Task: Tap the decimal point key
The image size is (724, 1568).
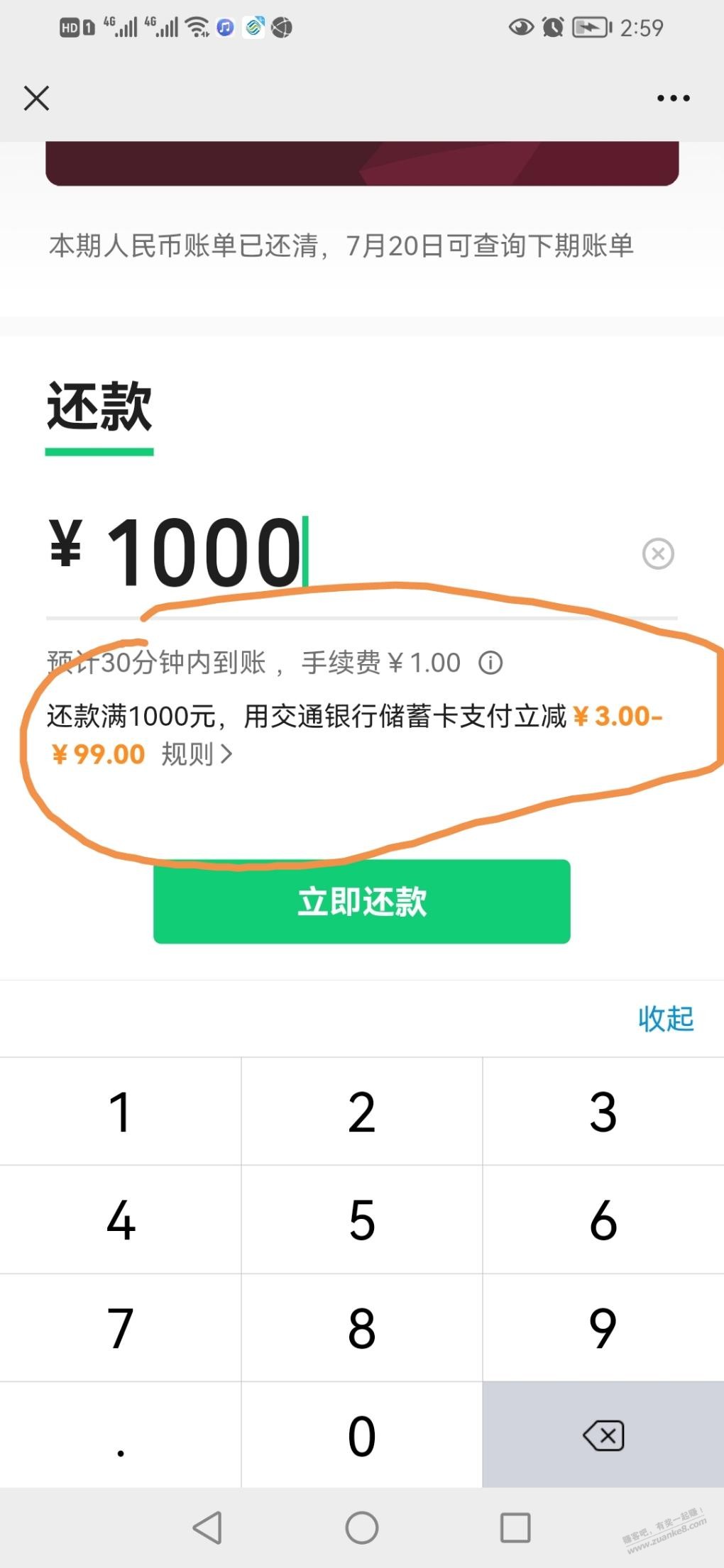Action: tap(121, 1435)
